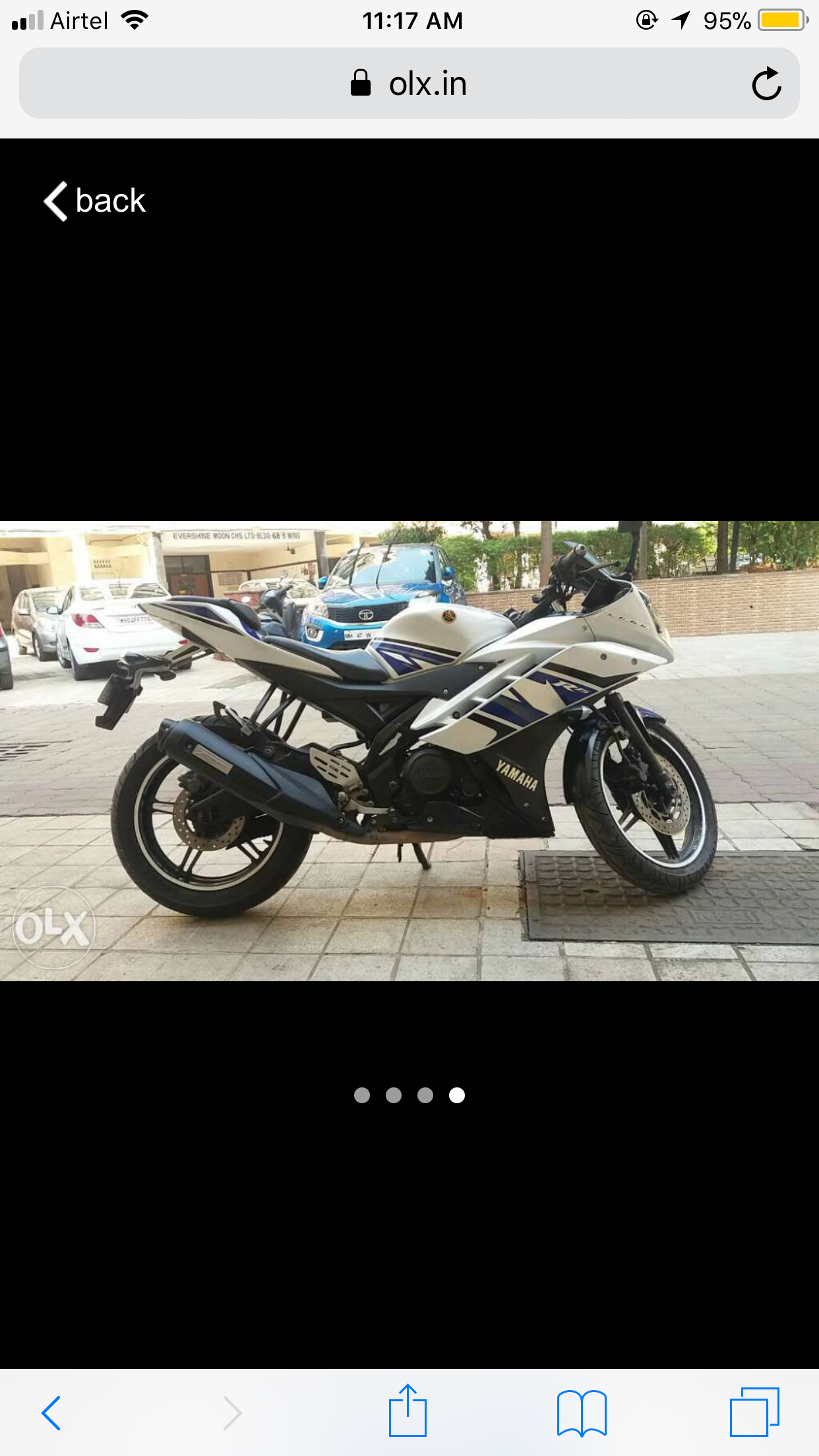Tap the Airtel carrier label
The width and height of the screenshot is (819, 1456).
pyautogui.click(x=78, y=20)
